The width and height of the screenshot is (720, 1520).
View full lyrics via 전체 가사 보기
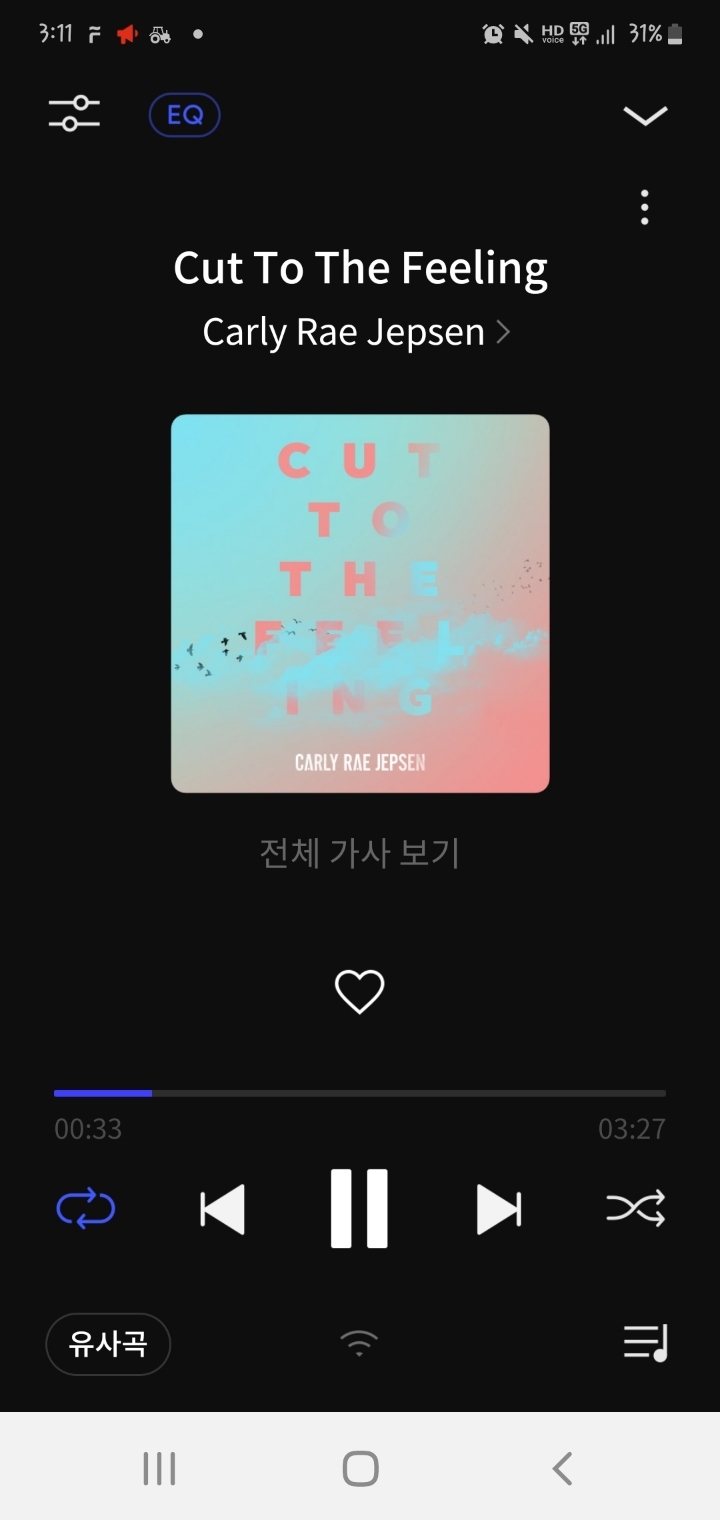coord(359,853)
